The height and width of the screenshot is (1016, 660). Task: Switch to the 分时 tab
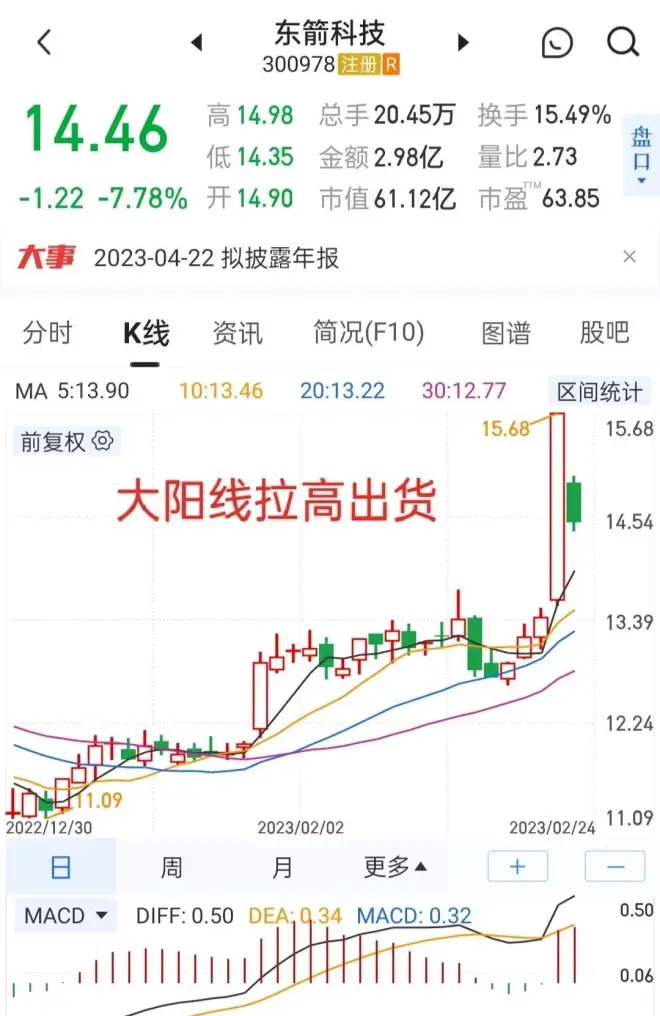point(47,333)
